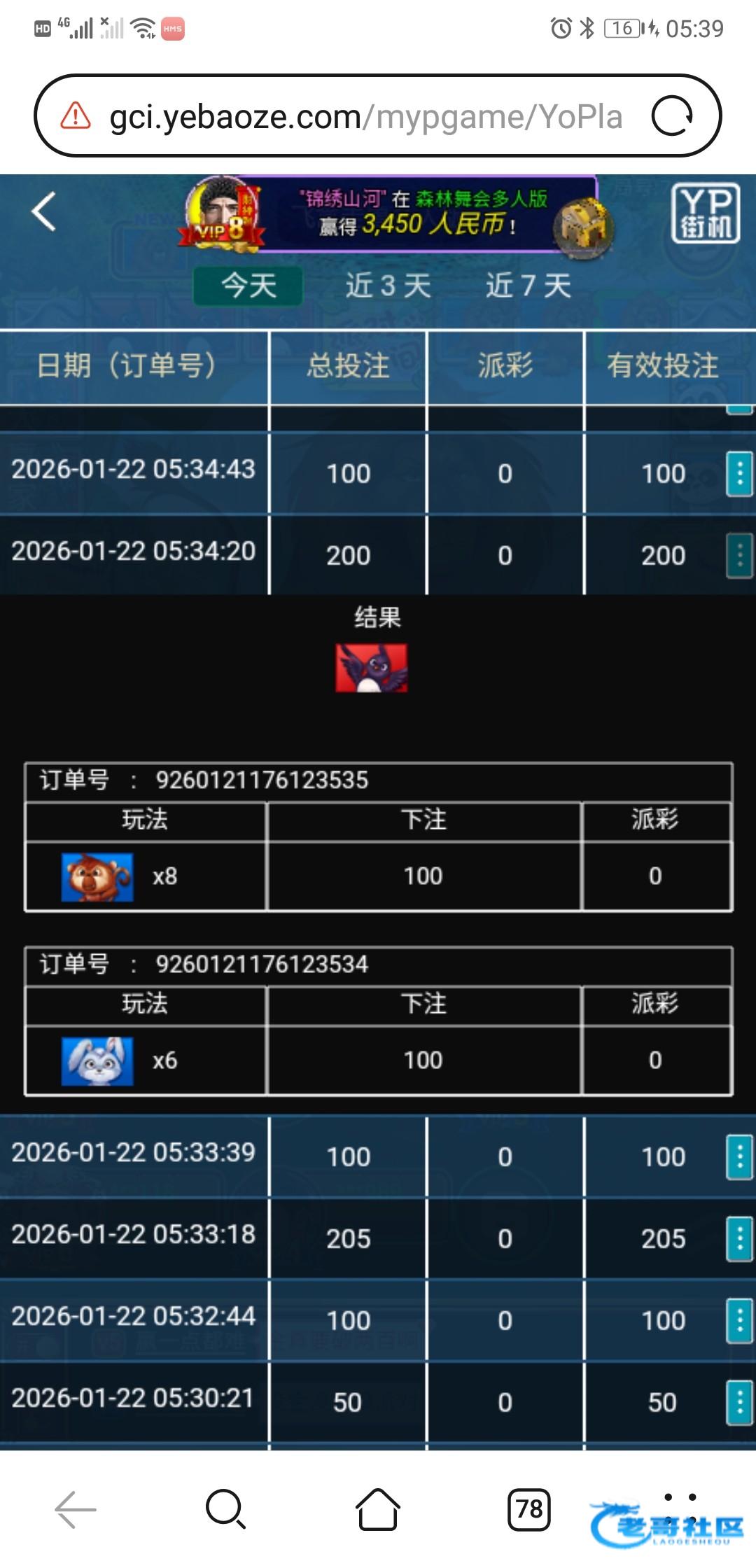Screen dimensions: 756x1568
Task: Expand details for the 05:30:21 record
Action: pos(739,1402)
